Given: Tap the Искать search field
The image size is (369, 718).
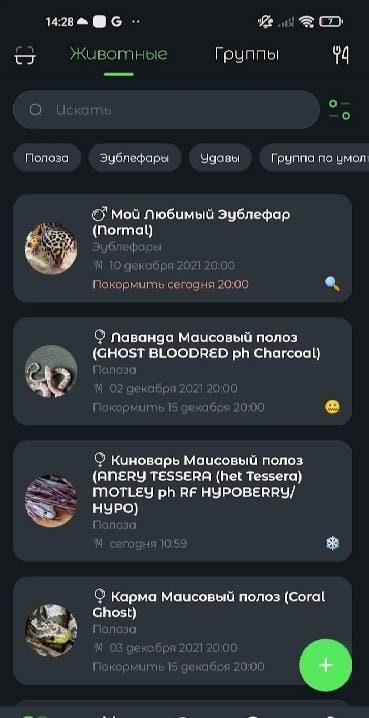Looking at the screenshot, I should click(166, 109).
